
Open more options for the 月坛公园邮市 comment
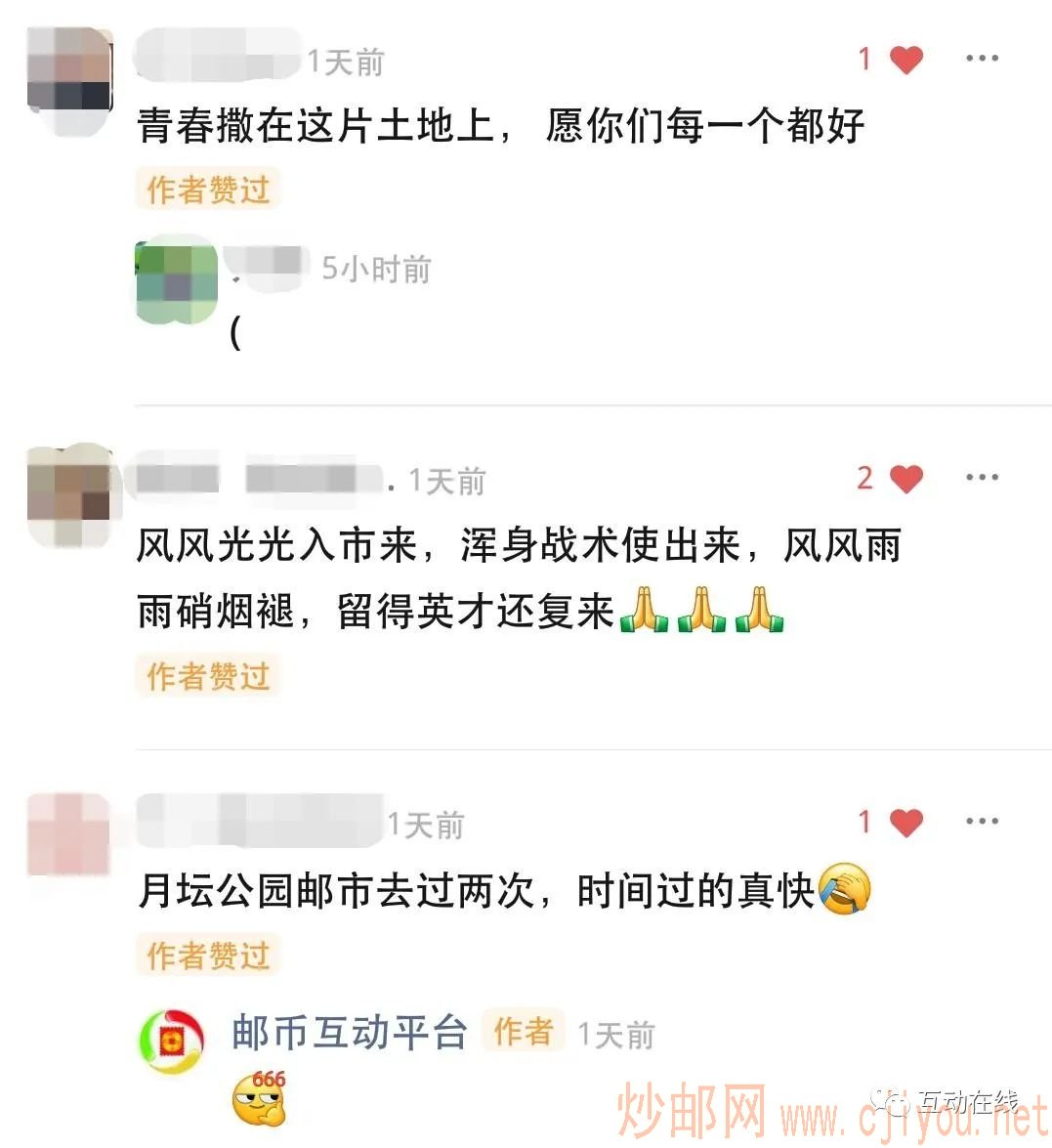point(981,822)
